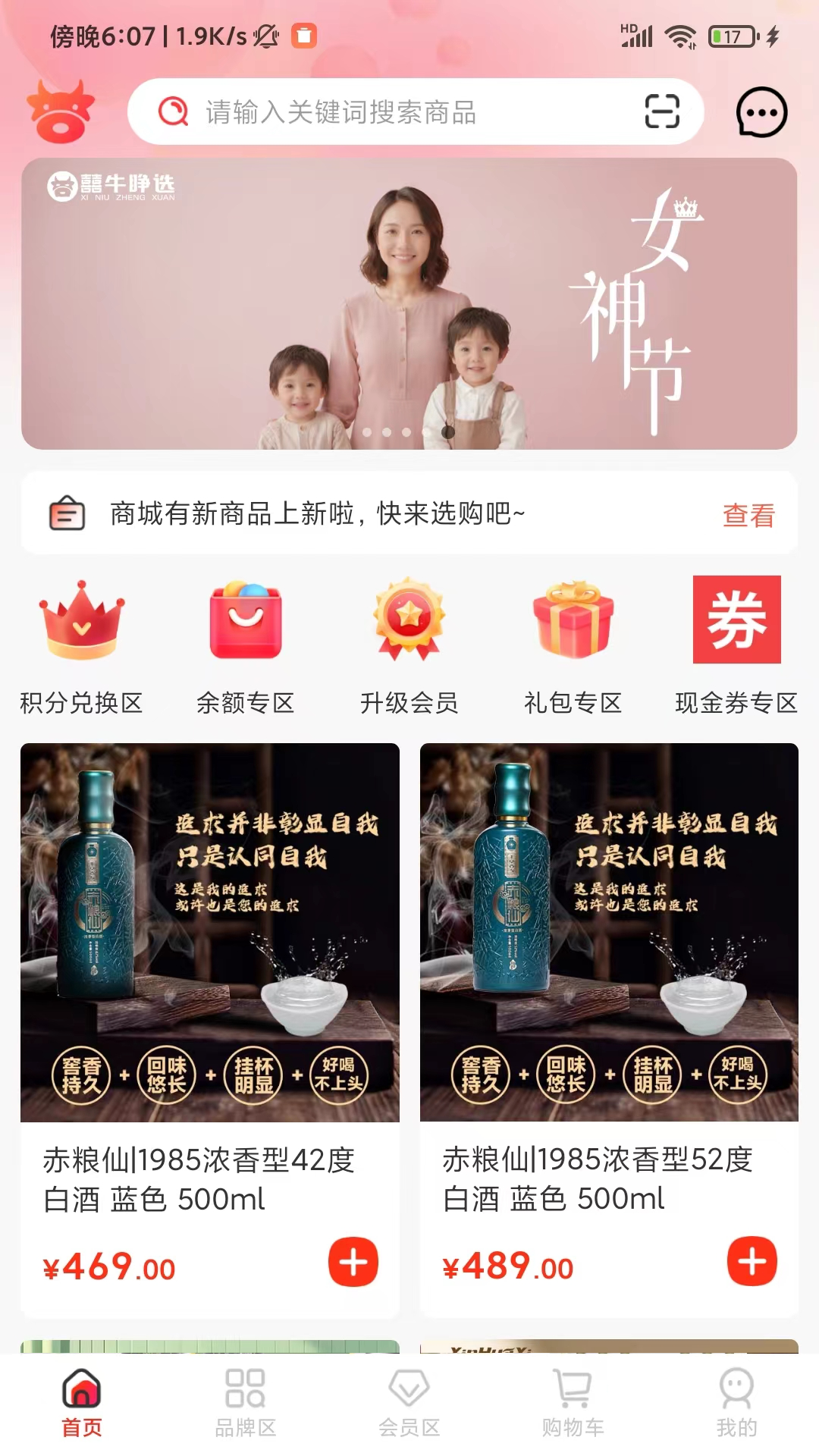Open the messages chat bubble icon
Image resolution: width=819 pixels, height=1456 pixels.
pyautogui.click(x=761, y=112)
